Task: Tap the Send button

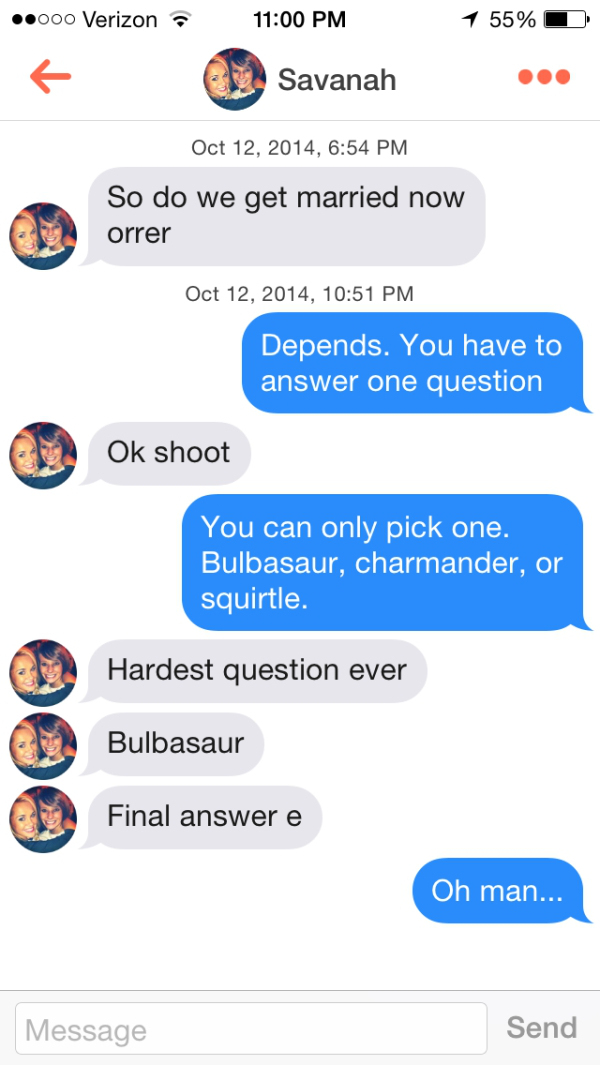Action: pos(541,1027)
